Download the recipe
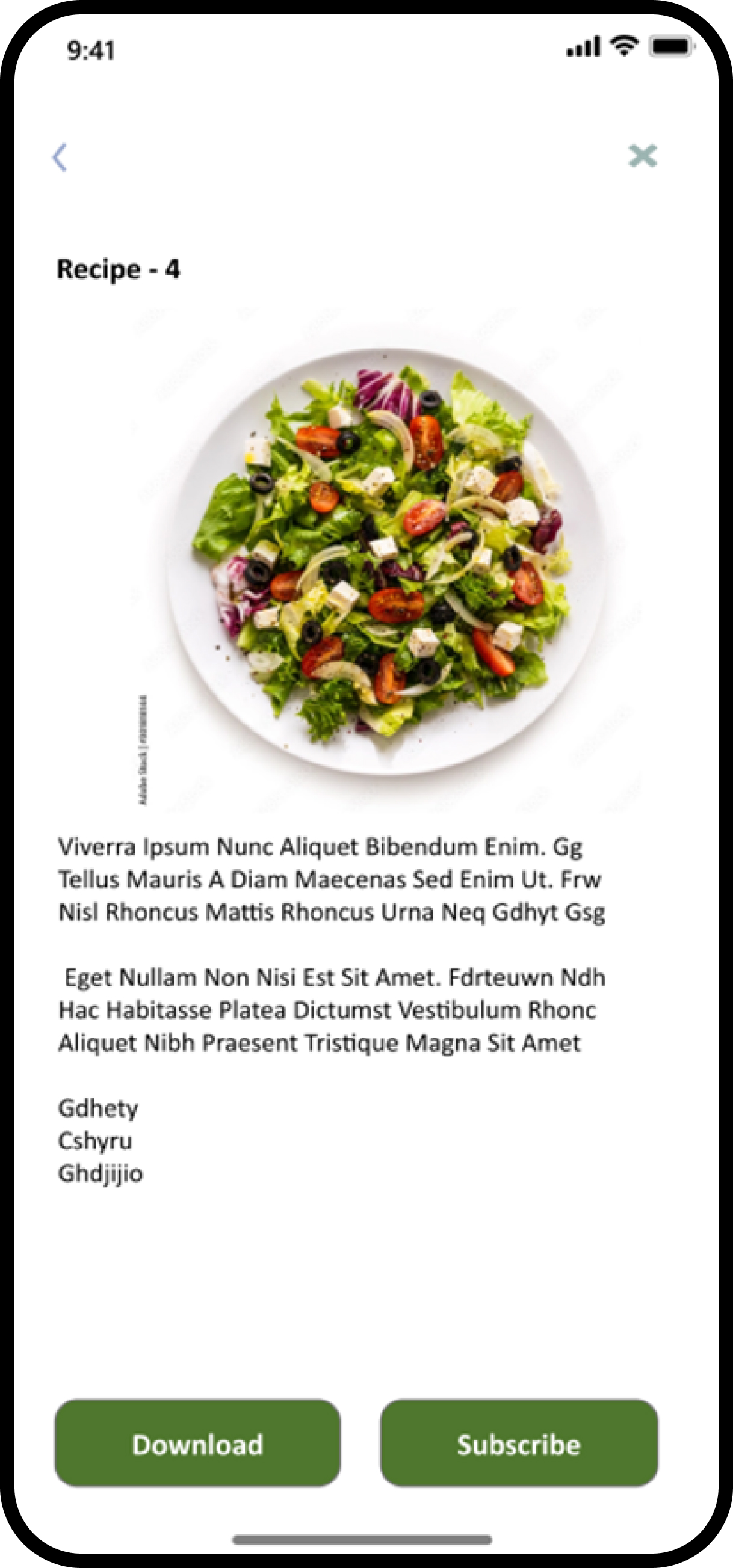The image size is (733, 1568). (197, 1444)
